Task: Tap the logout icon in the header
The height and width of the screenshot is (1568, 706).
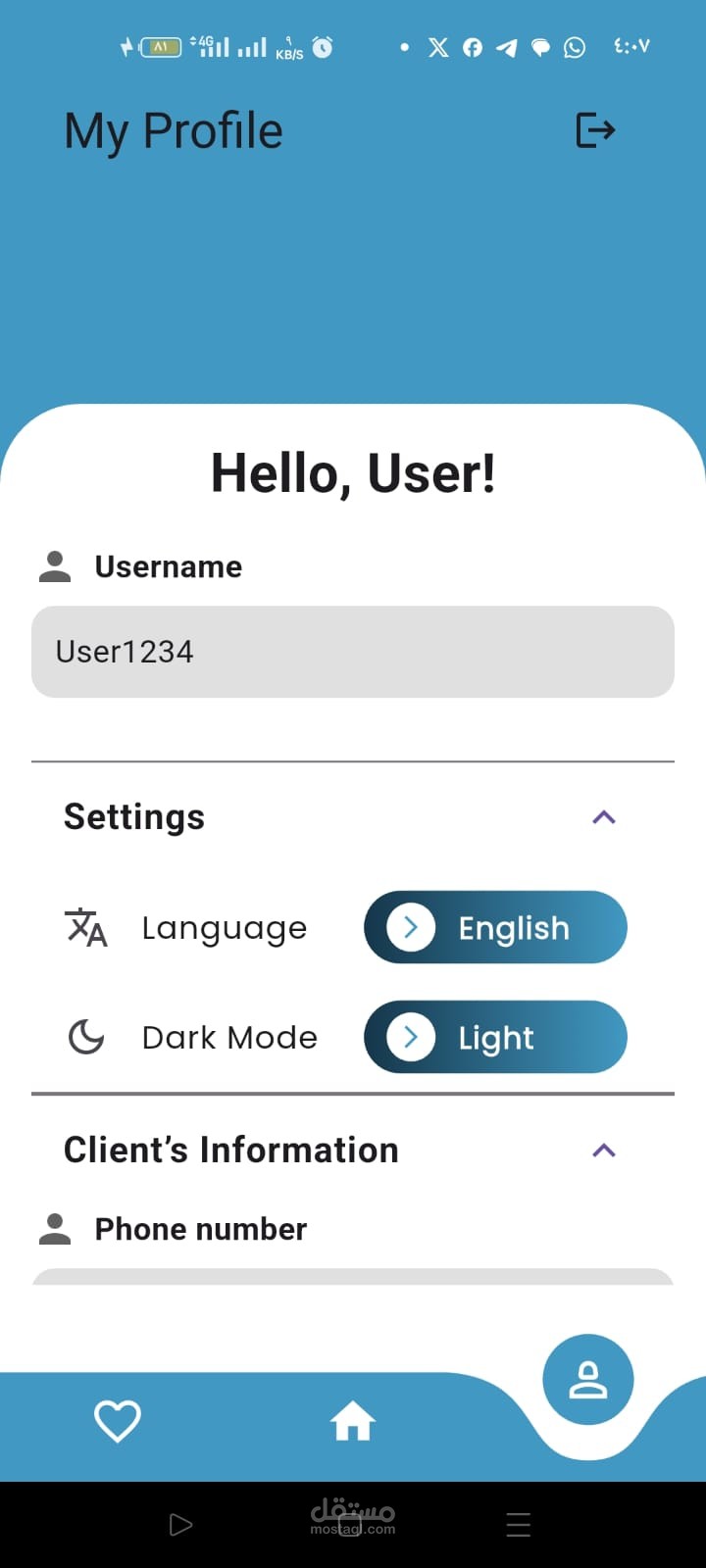Action: coord(595,130)
